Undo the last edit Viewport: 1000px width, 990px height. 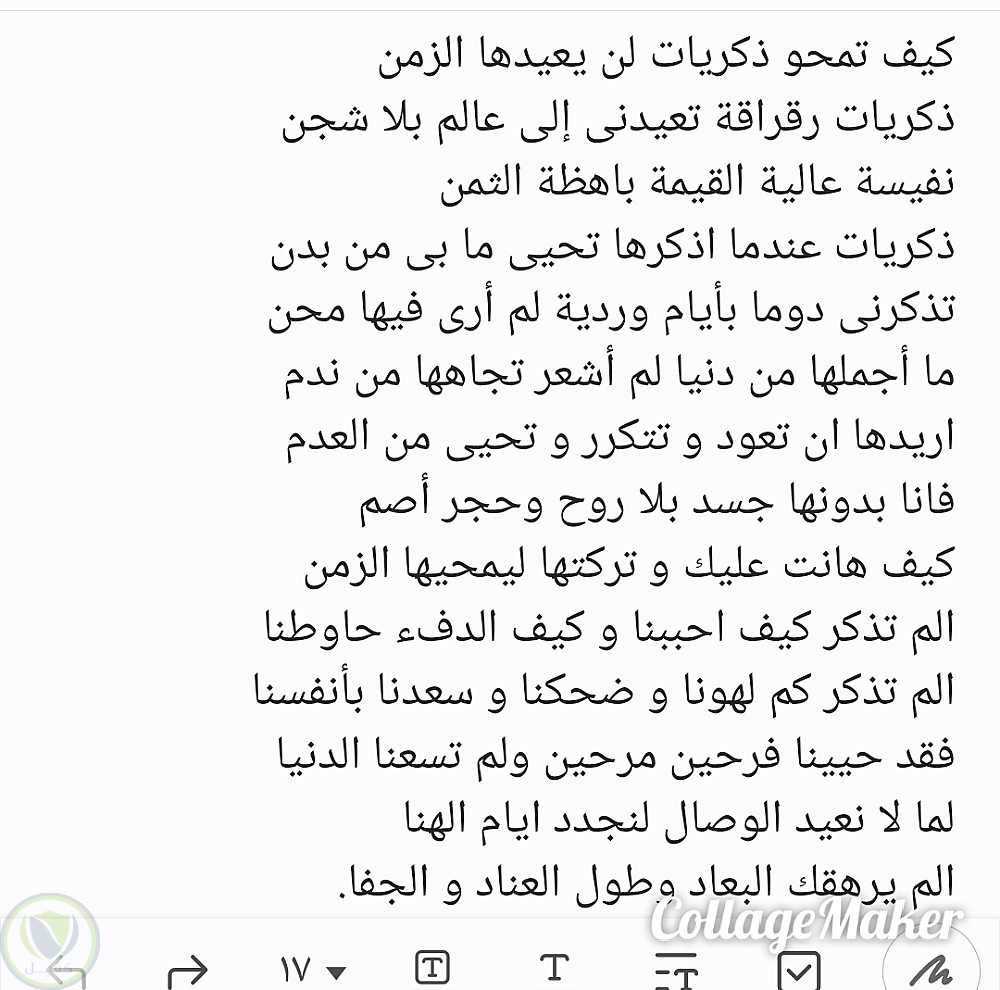(66, 970)
